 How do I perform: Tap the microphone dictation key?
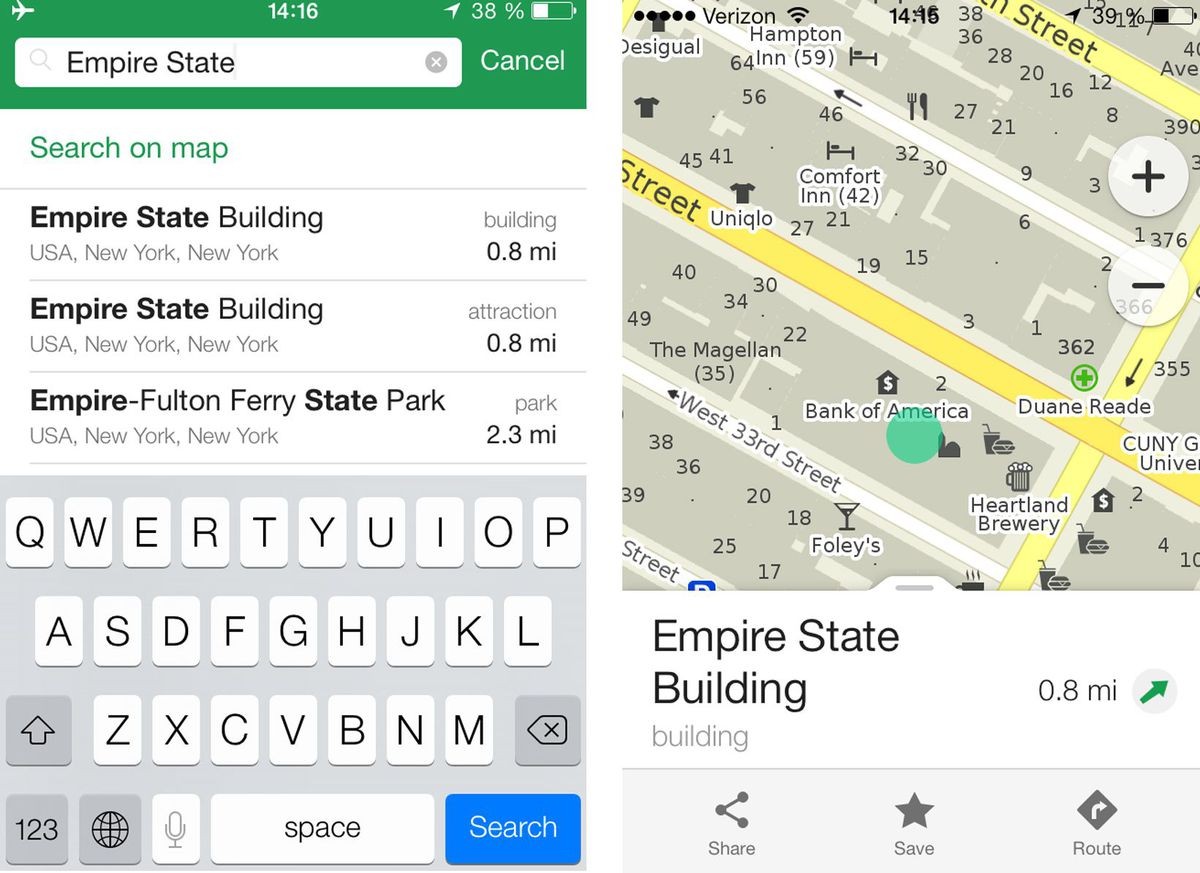click(x=175, y=828)
